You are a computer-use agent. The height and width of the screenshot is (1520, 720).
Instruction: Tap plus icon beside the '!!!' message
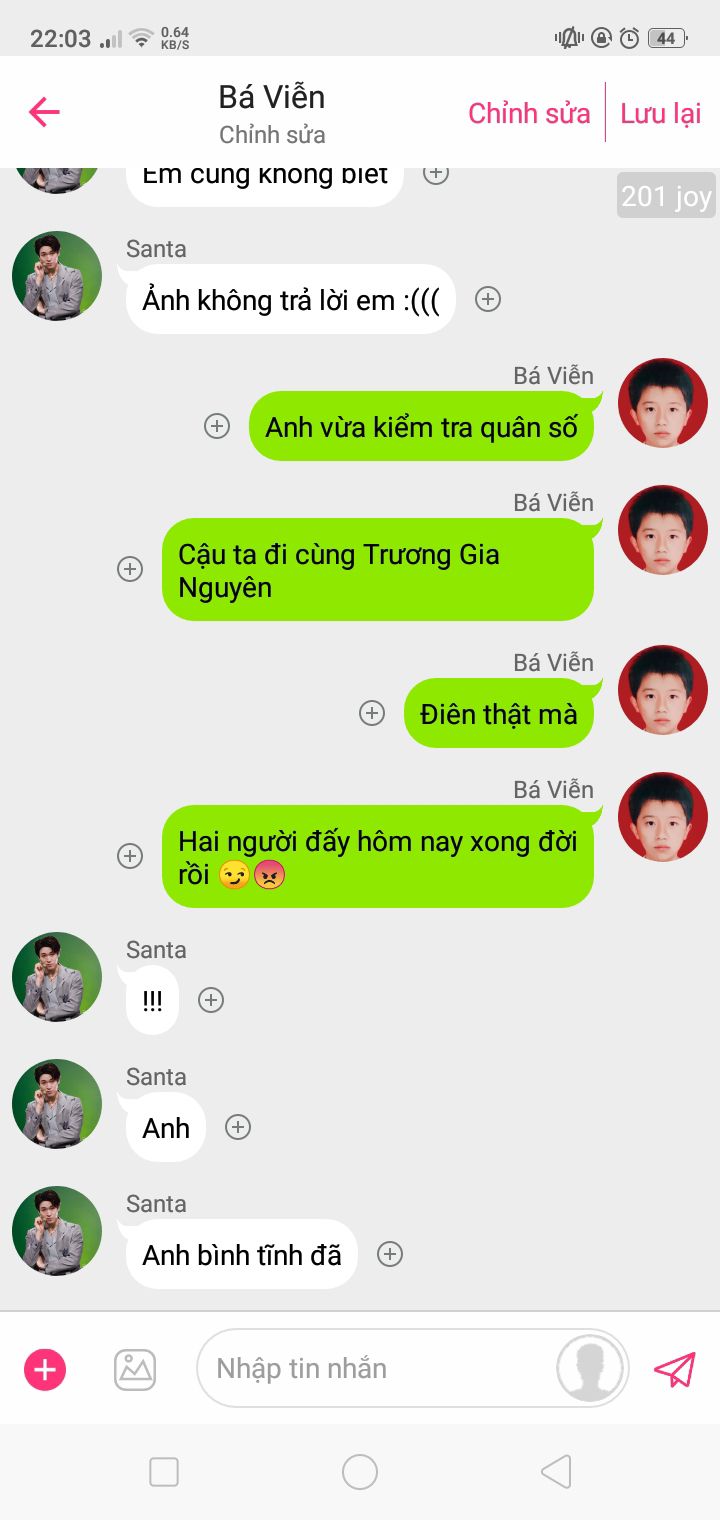tap(211, 1000)
